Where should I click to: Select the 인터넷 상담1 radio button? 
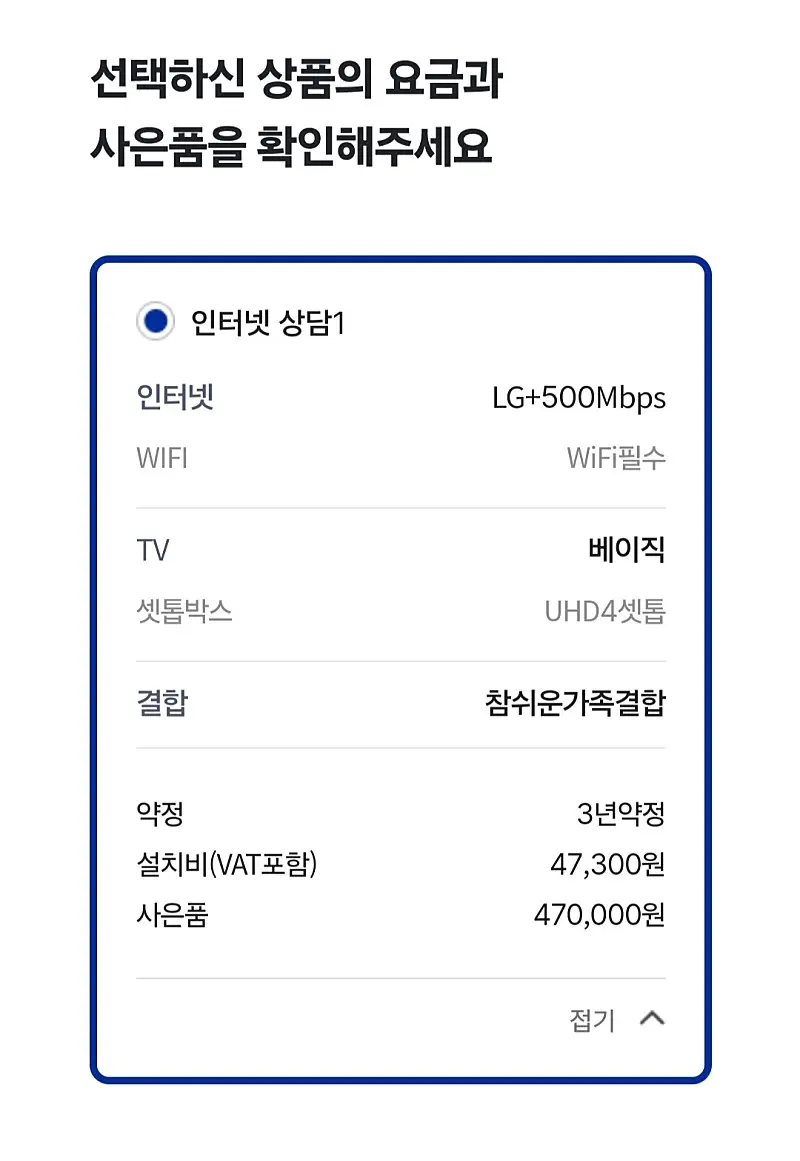[156, 321]
